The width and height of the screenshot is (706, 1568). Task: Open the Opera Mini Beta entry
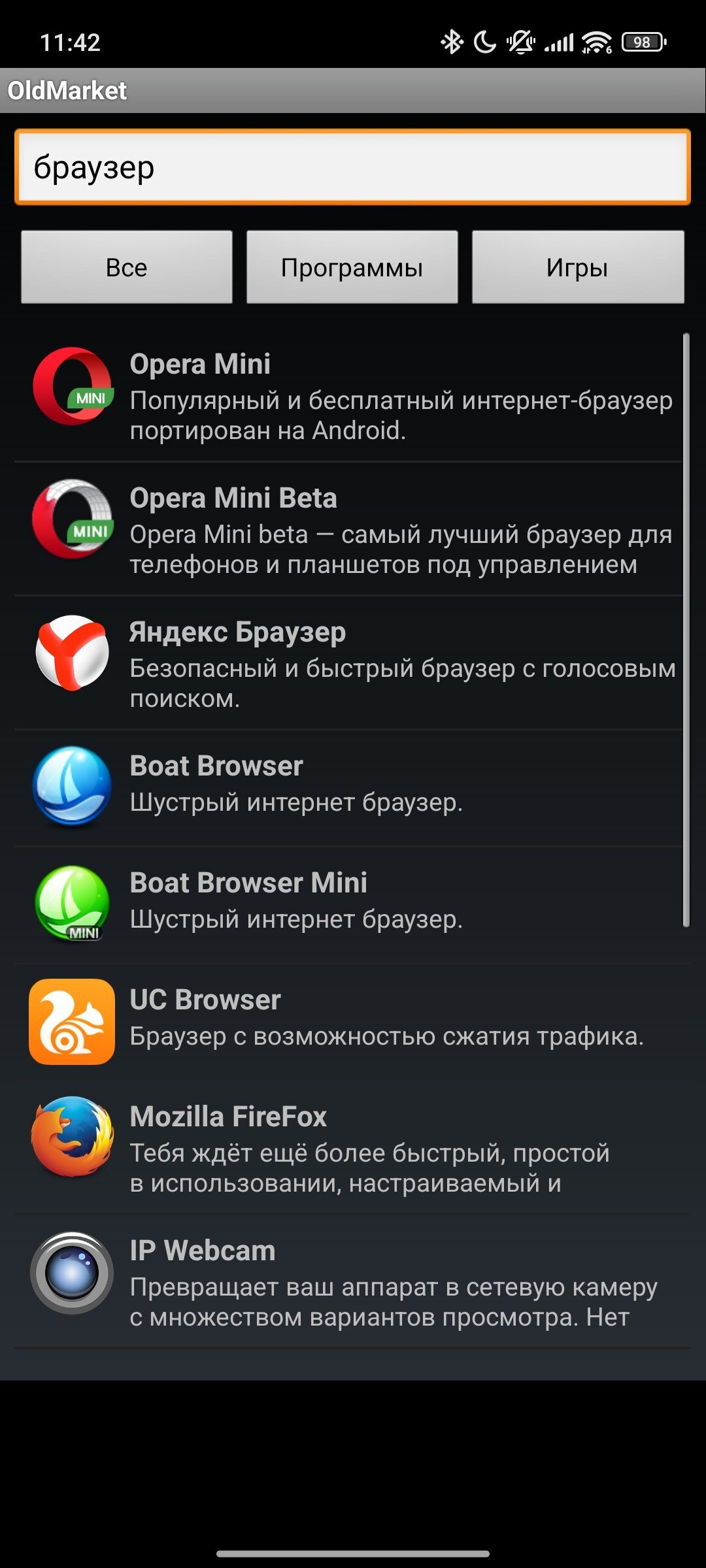point(353,529)
